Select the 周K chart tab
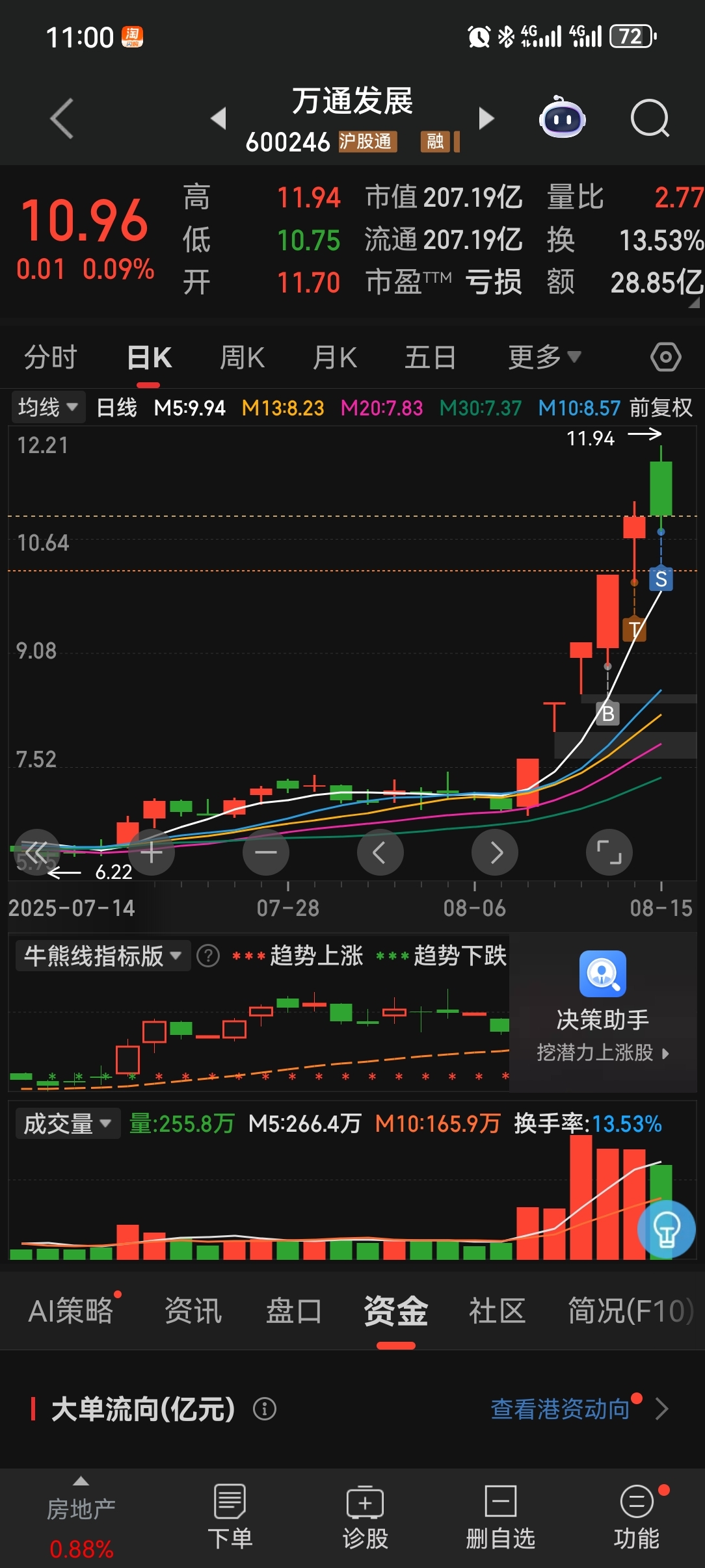 click(242, 358)
